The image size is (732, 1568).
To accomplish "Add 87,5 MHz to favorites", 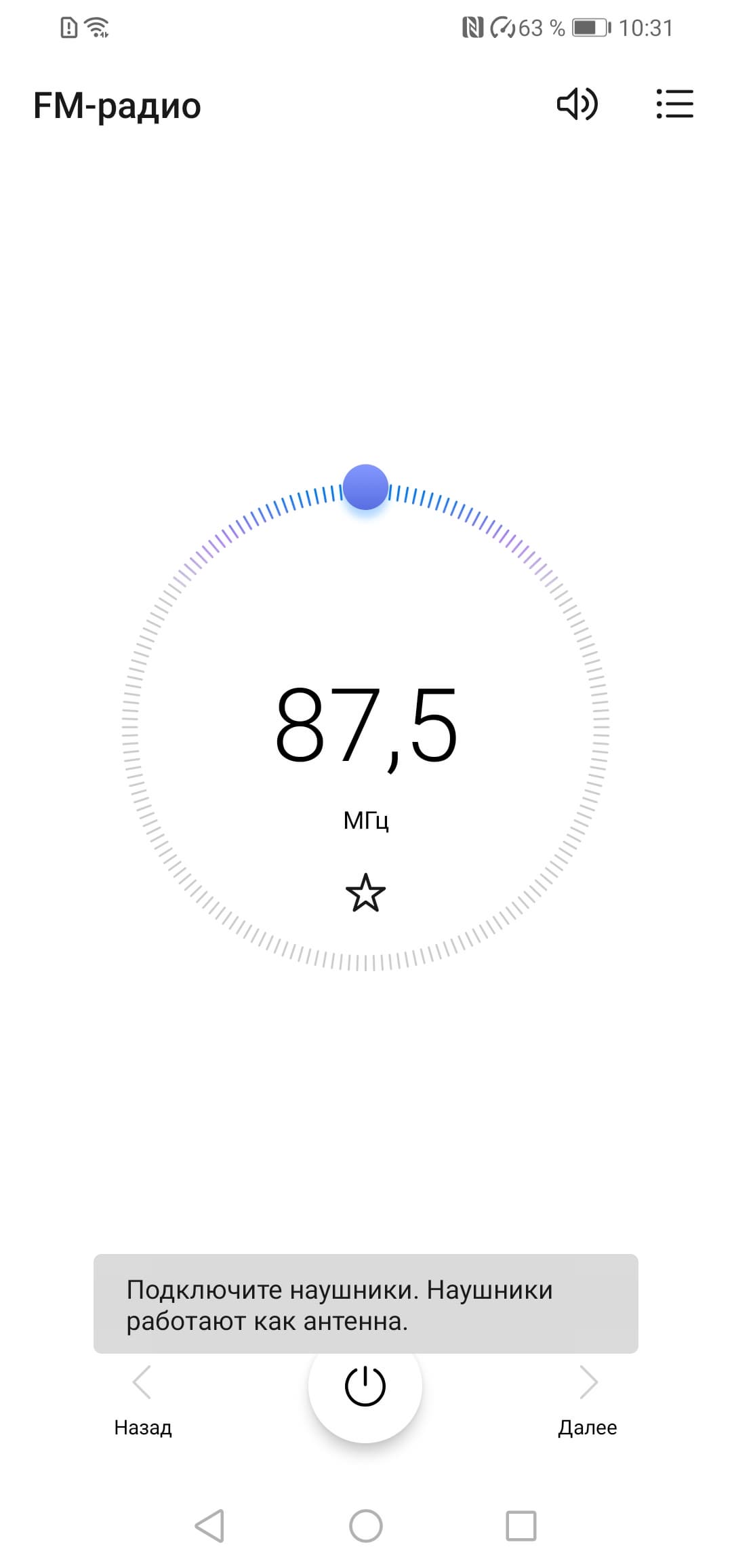I will click(x=365, y=893).
